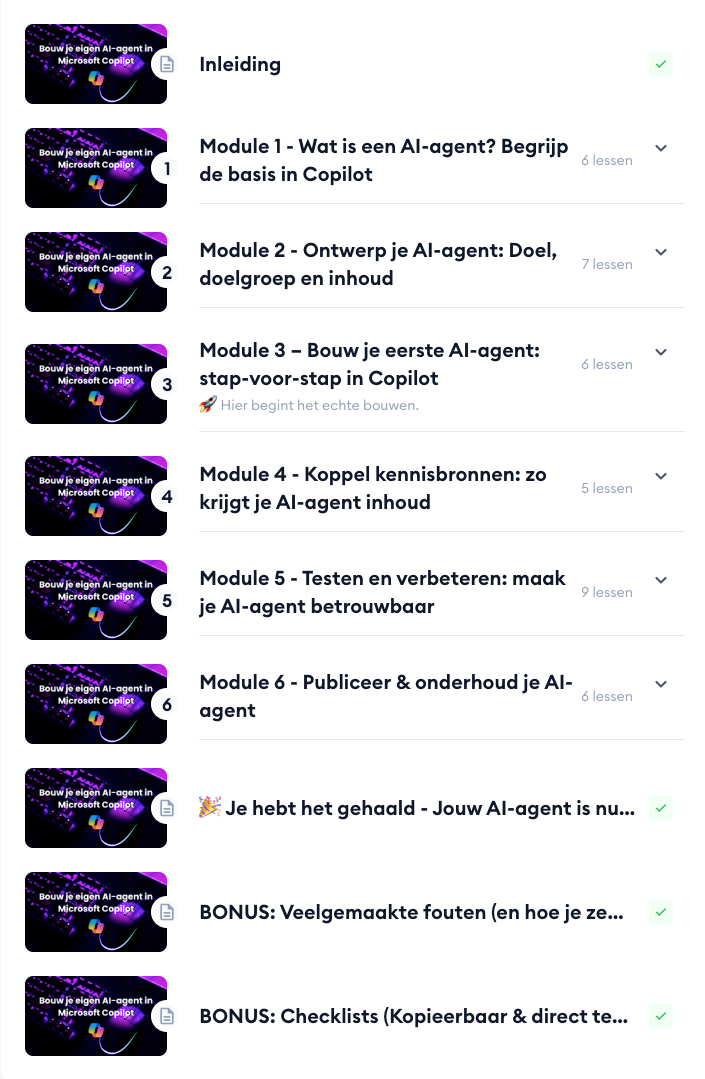Expand Module 1 - Wat is een AI-agent

660,148
